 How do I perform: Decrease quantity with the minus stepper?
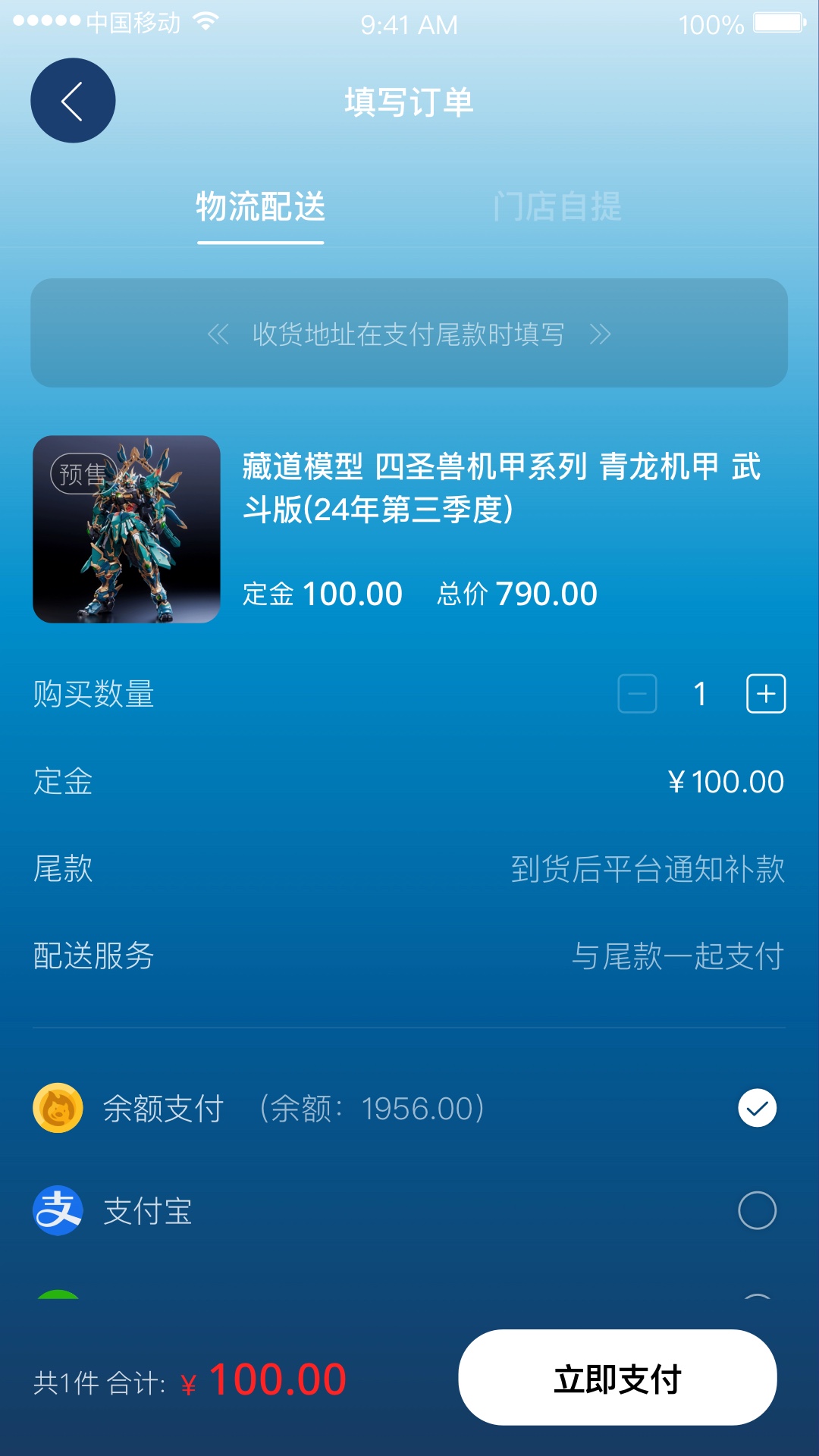(x=637, y=692)
